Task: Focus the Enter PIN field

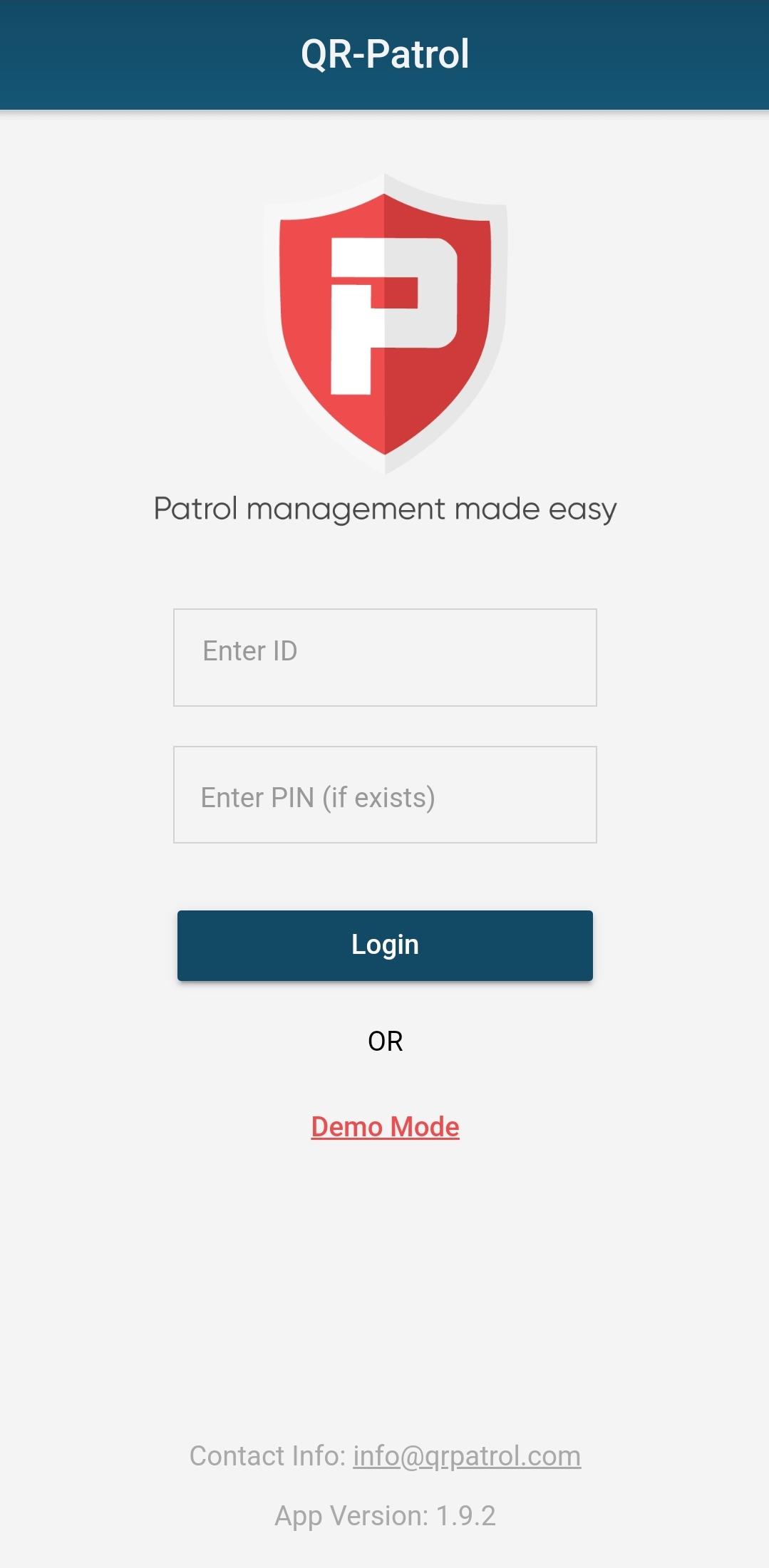Action: (385, 794)
